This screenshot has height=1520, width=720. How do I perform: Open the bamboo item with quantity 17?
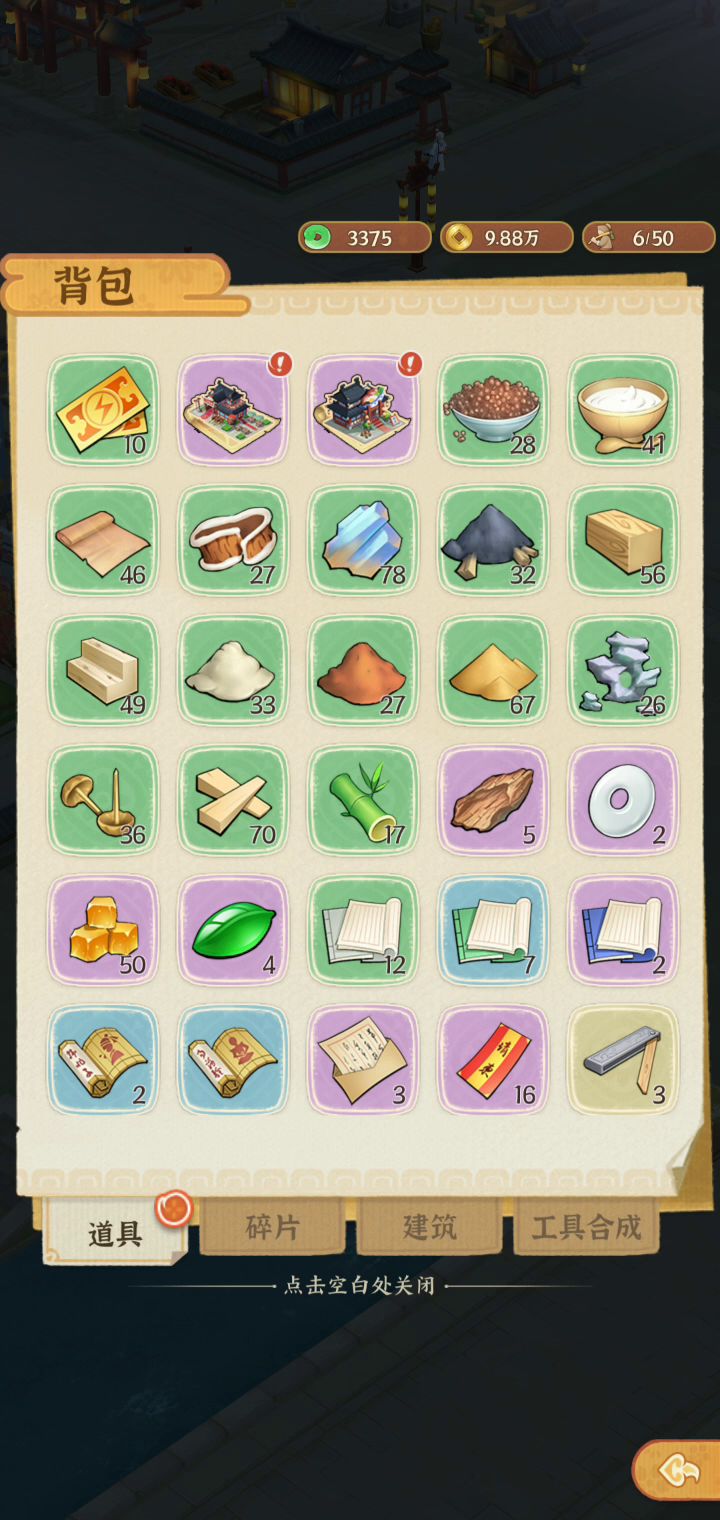pos(363,799)
